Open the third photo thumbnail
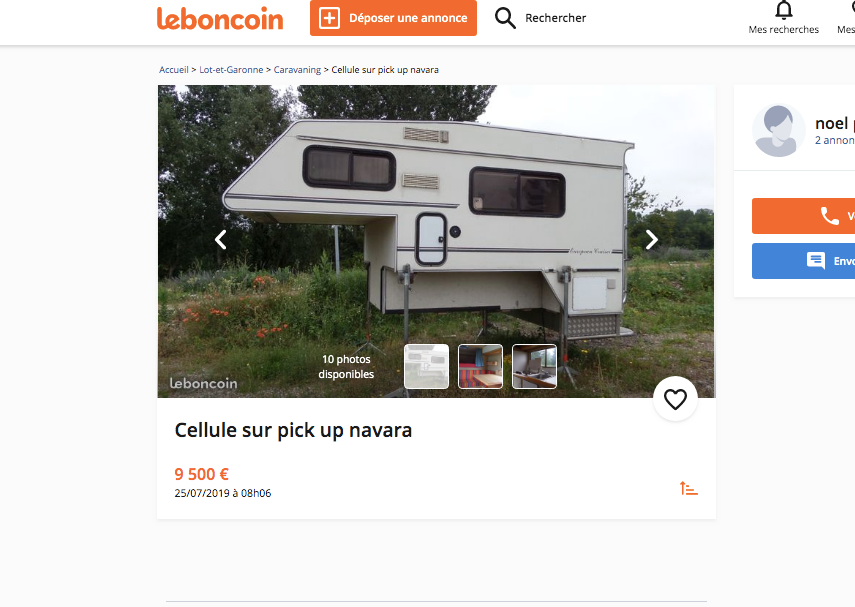This screenshot has height=607, width=855. point(534,366)
